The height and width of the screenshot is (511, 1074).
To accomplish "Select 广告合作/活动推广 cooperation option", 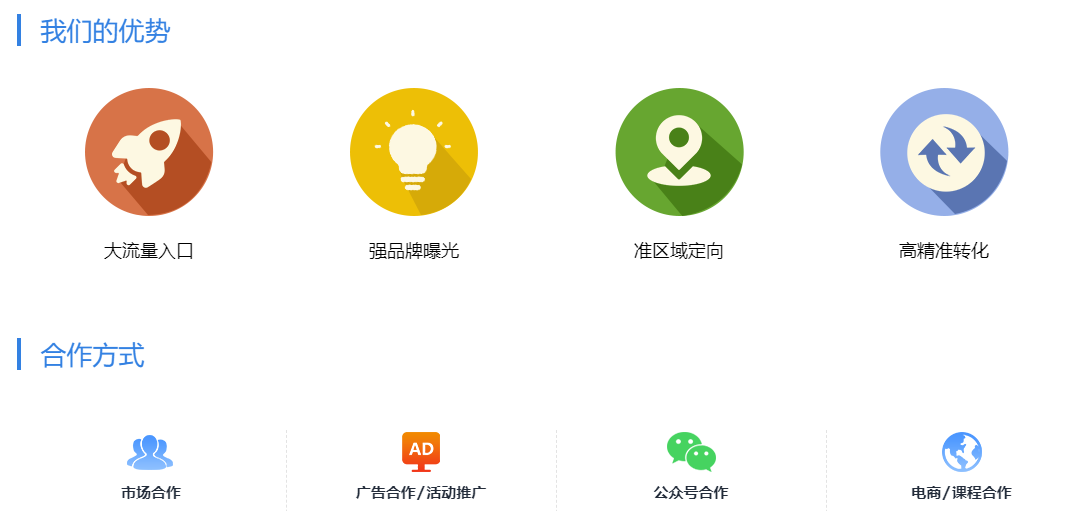I will pos(421,468).
